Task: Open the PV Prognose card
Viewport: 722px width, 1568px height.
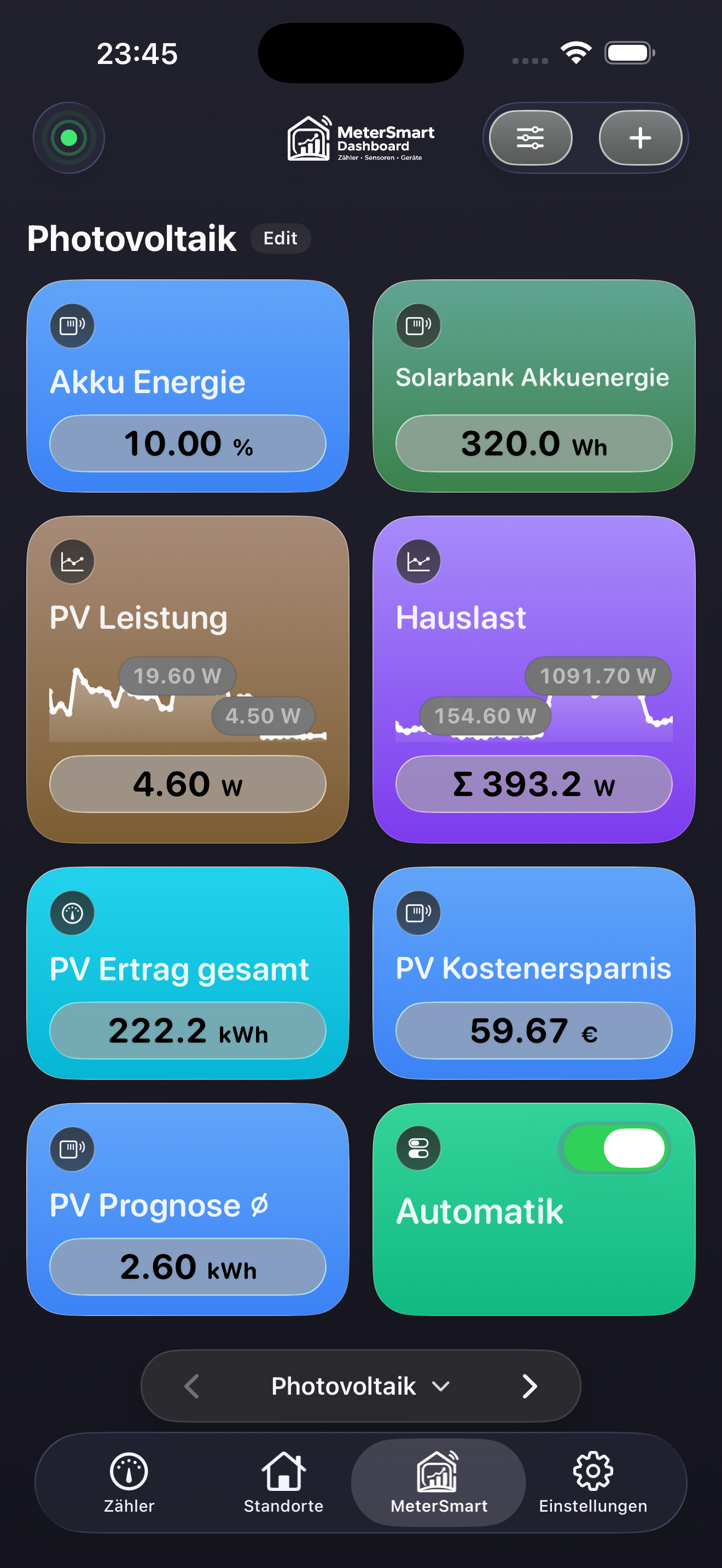Action: (188, 1208)
